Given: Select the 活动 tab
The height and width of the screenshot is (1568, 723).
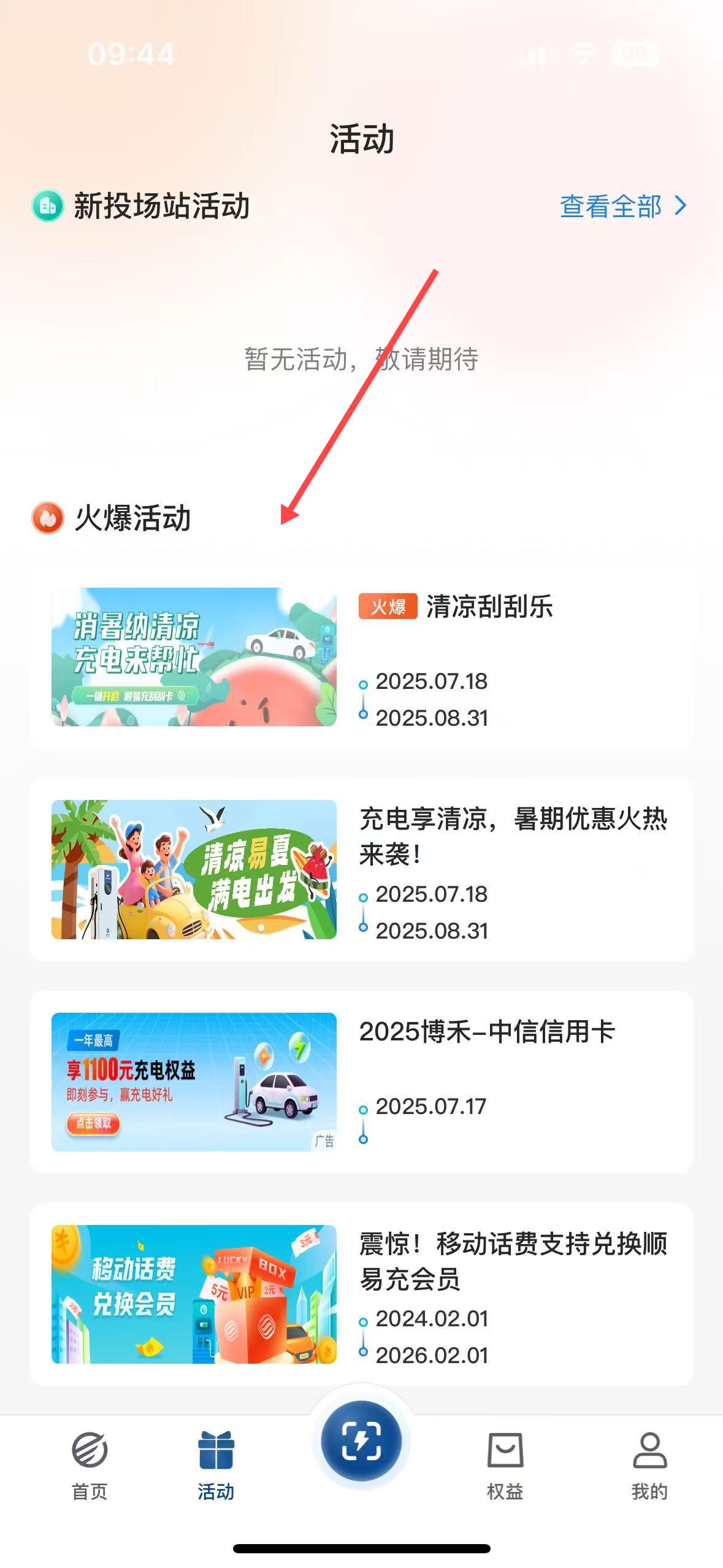Looking at the screenshot, I should (216, 1466).
